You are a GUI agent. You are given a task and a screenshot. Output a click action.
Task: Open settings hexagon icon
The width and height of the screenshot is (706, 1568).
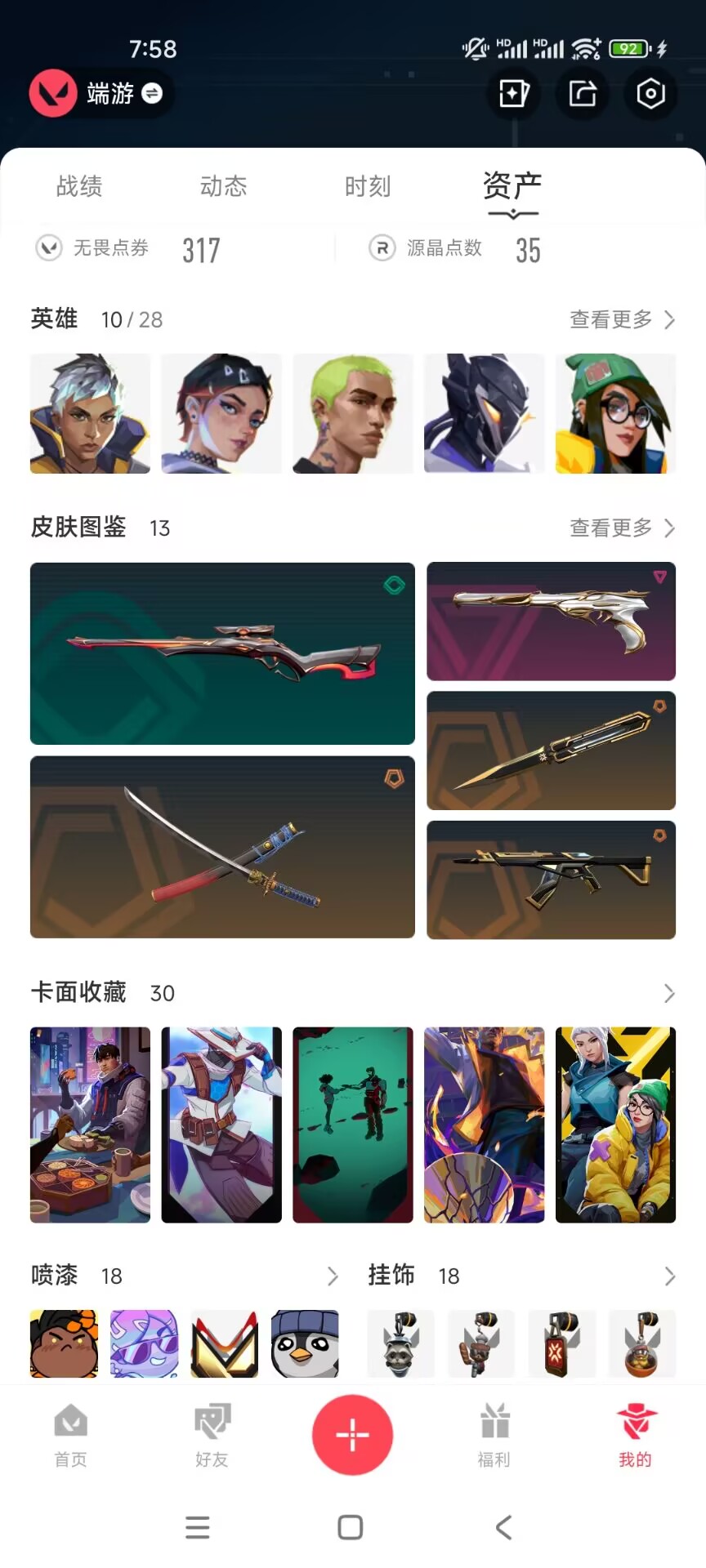click(650, 94)
